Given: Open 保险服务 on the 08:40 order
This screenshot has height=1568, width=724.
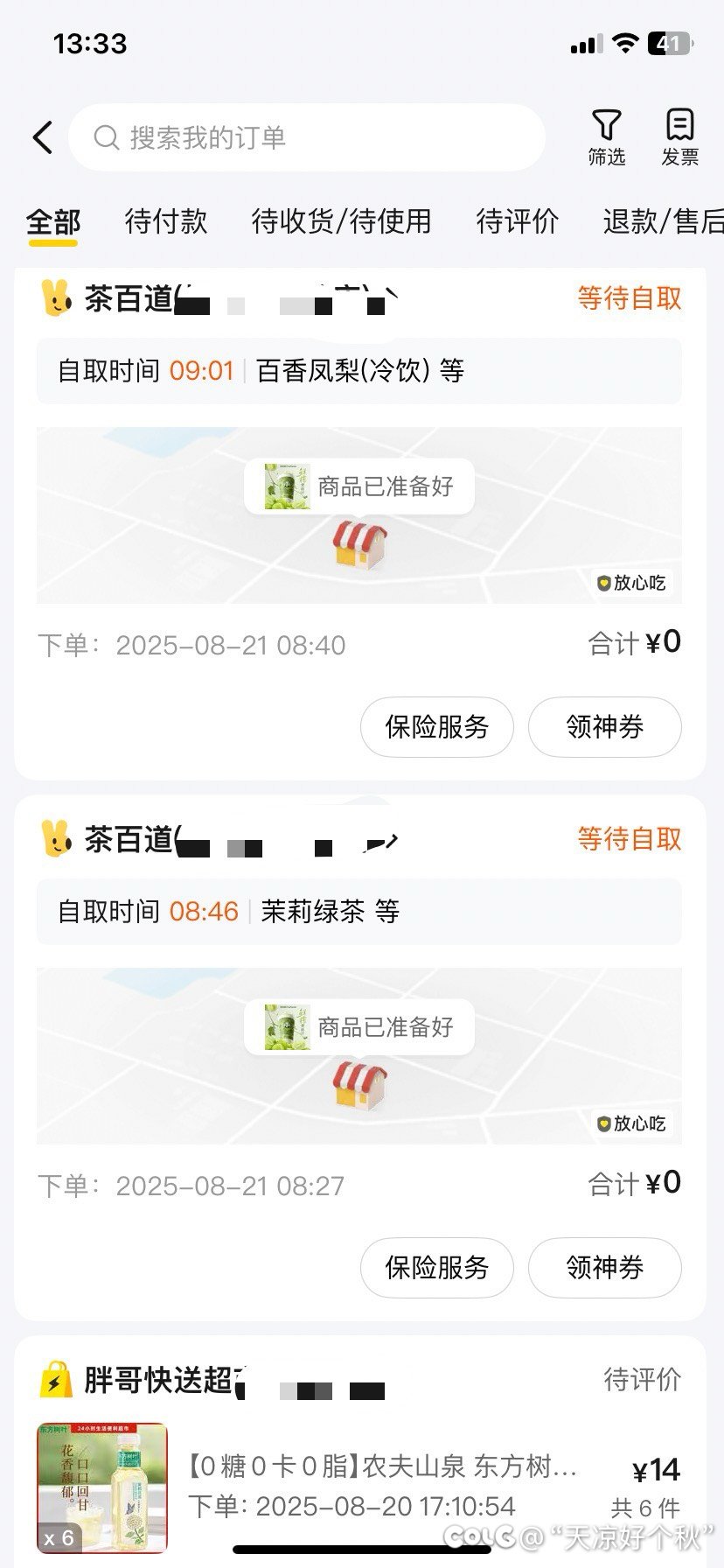Looking at the screenshot, I should (x=436, y=727).
